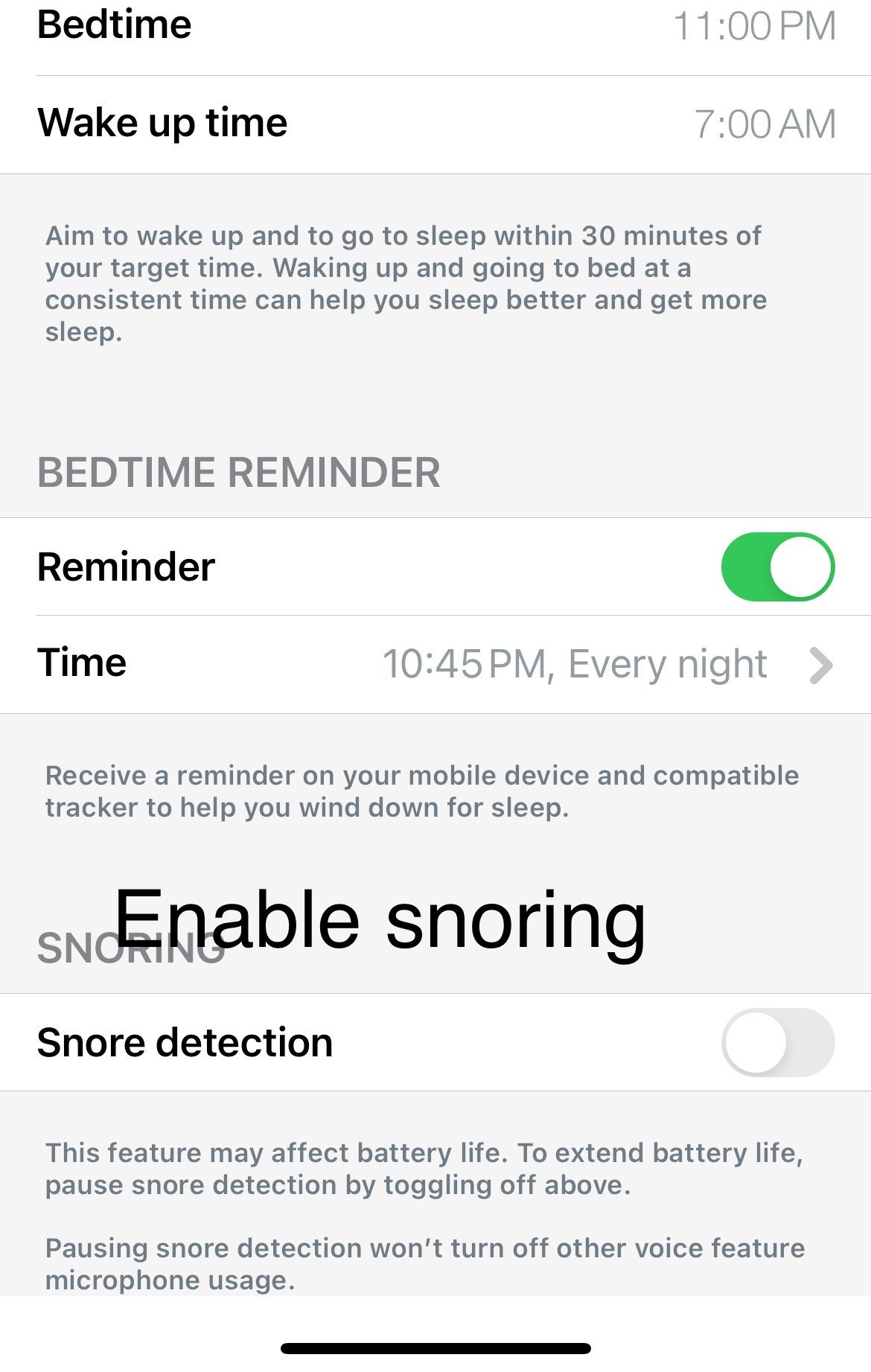Enable Snore detection toggle

777,1042
